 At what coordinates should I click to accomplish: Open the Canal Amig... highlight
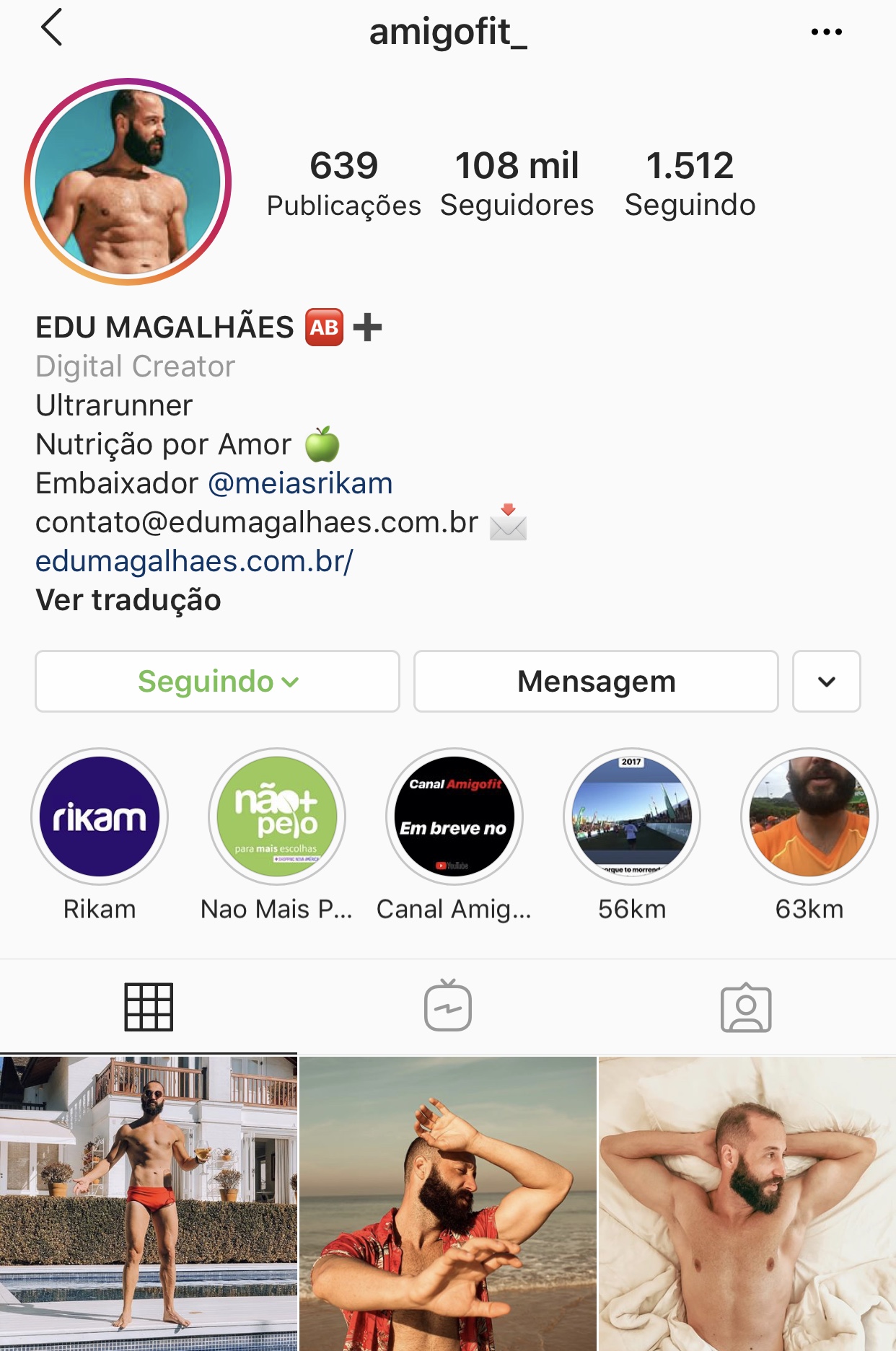pos(454,817)
